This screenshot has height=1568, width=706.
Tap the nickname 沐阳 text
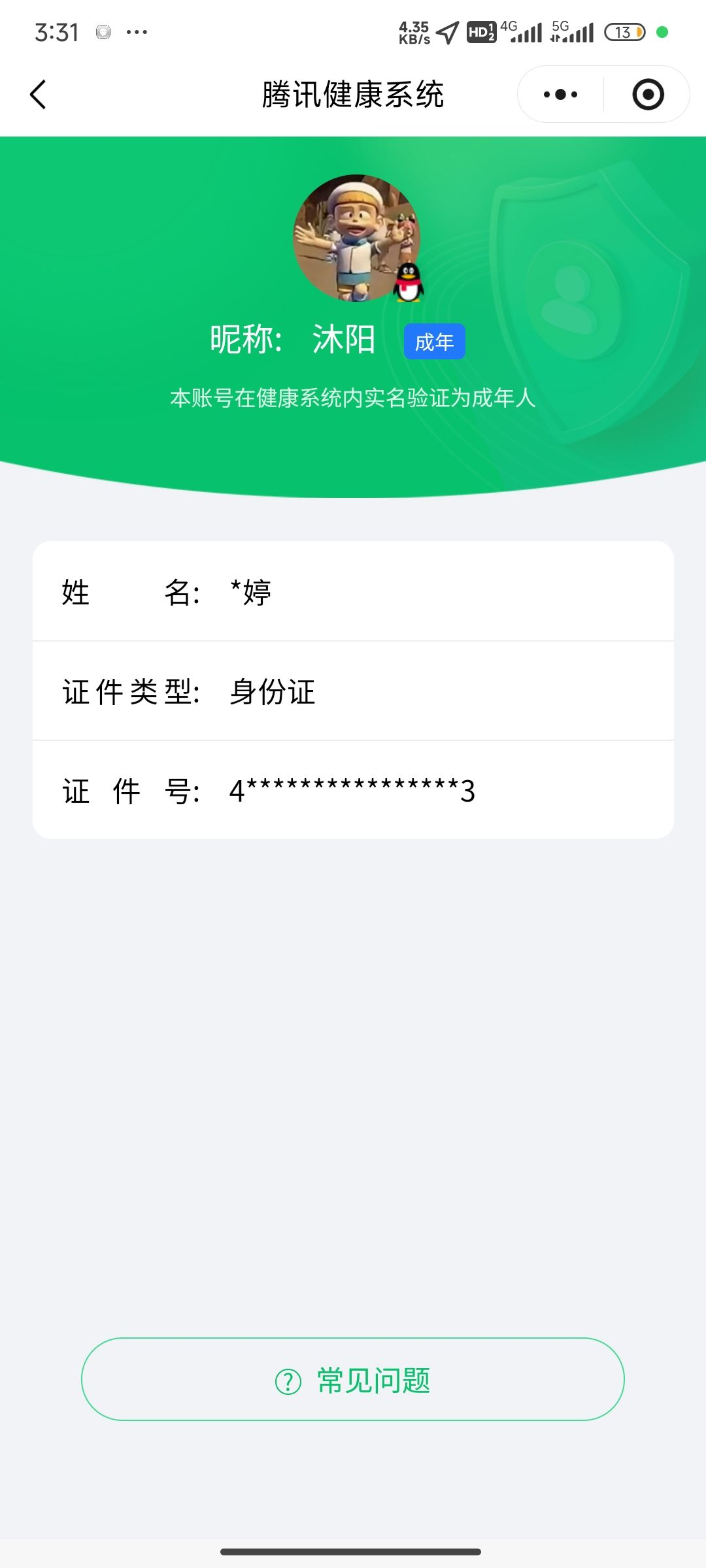342,340
